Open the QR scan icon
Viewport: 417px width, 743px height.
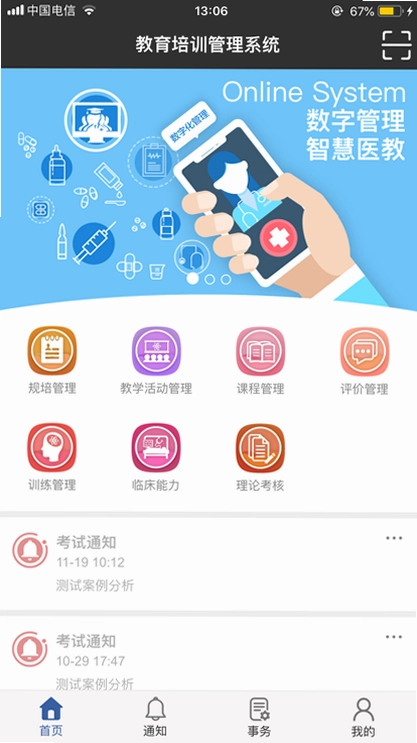point(396,45)
